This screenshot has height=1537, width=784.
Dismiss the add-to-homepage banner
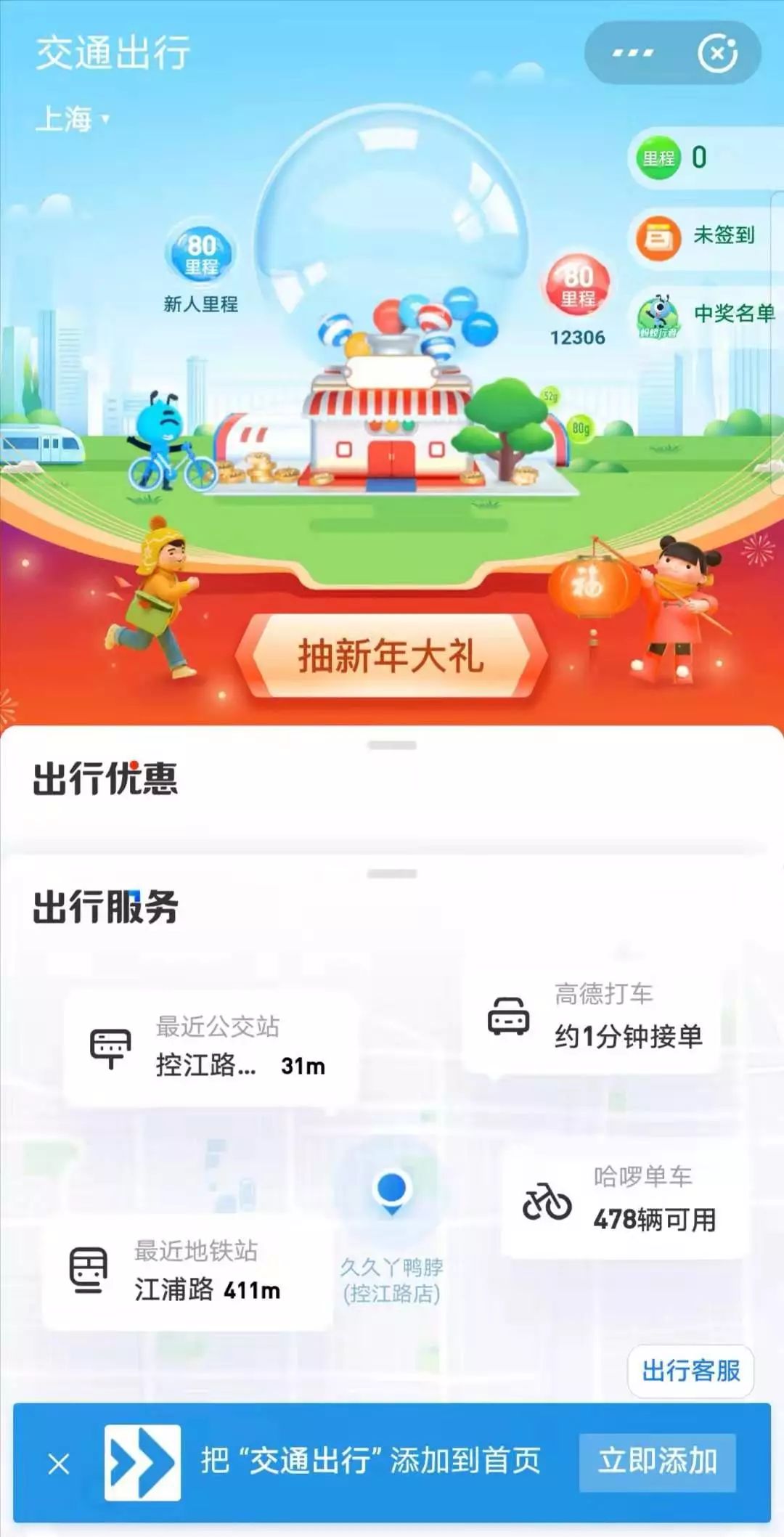pyautogui.click(x=59, y=1463)
